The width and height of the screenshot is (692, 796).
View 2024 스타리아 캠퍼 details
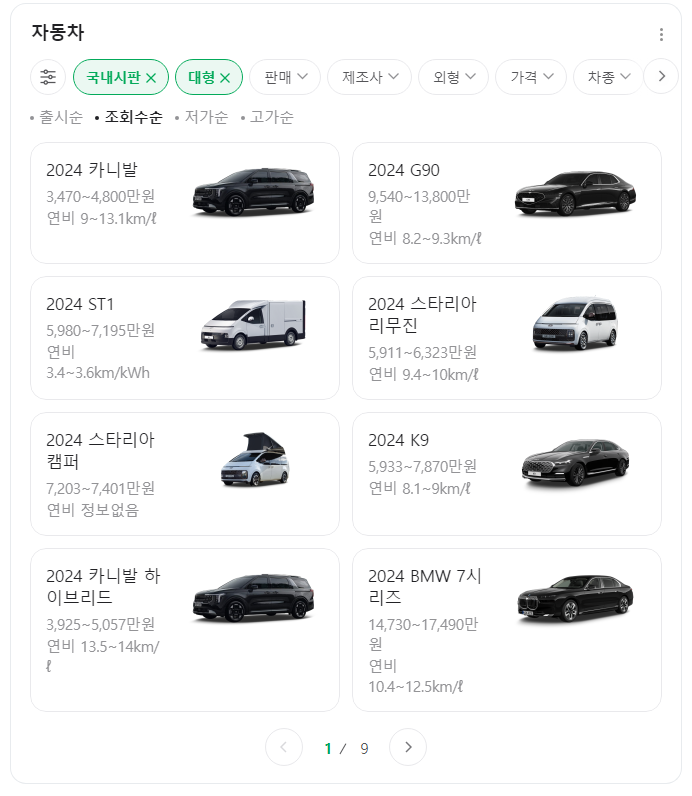point(185,474)
